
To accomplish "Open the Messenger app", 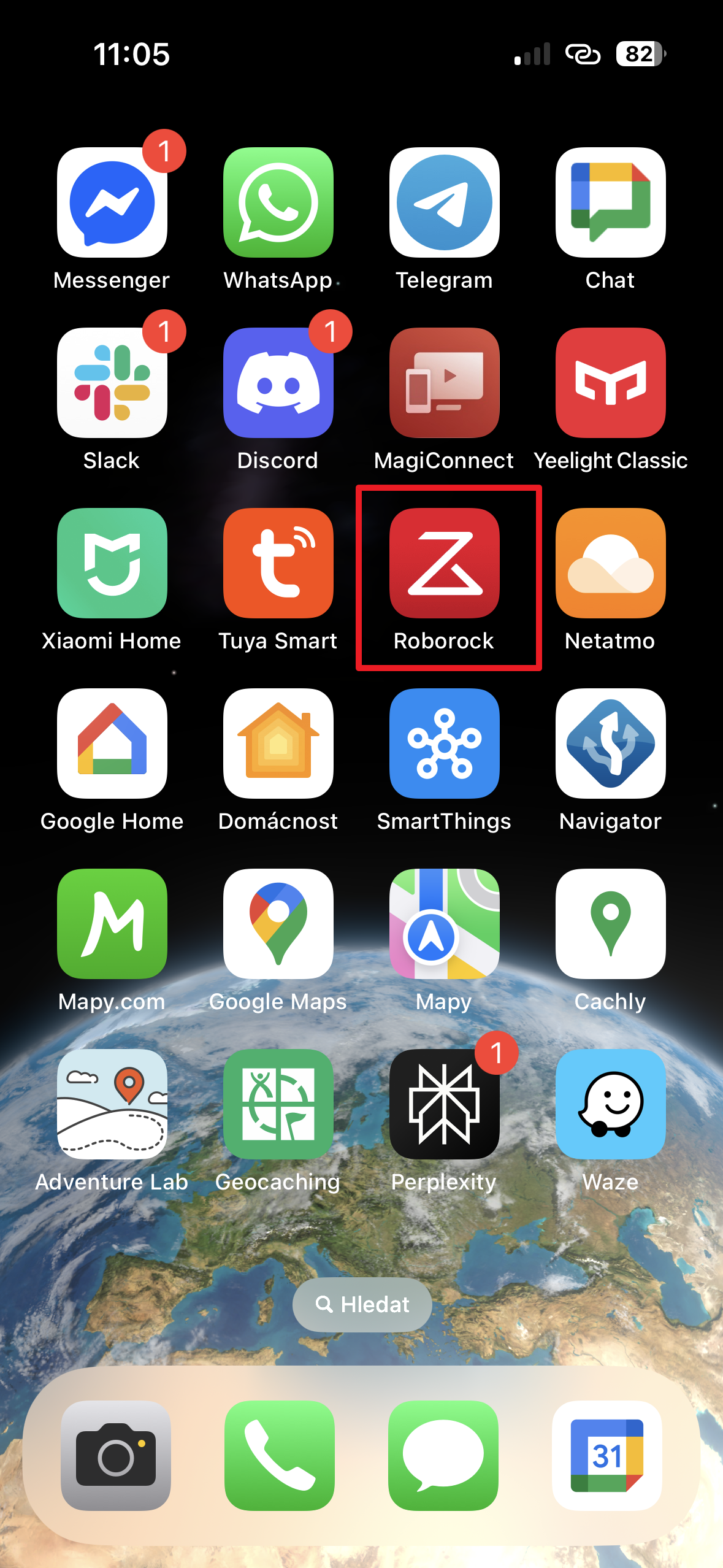I will coord(112,202).
